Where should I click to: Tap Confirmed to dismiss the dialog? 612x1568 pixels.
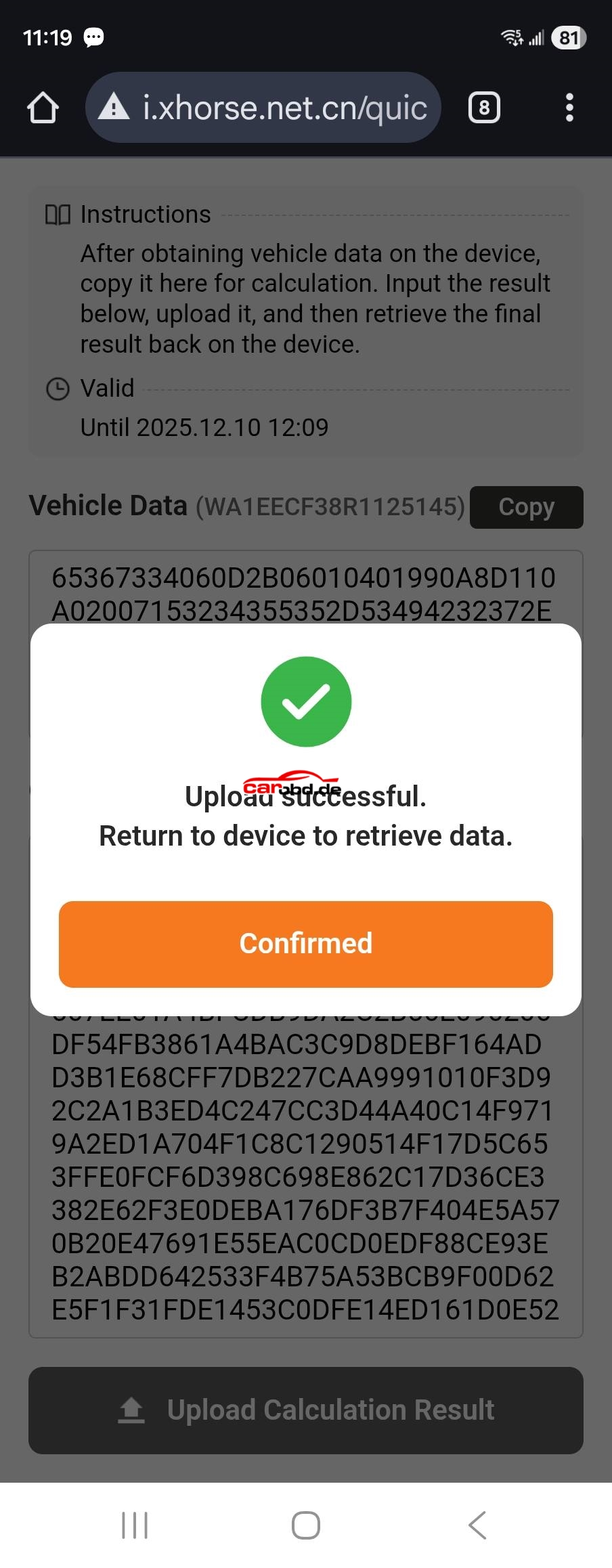[x=306, y=943]
